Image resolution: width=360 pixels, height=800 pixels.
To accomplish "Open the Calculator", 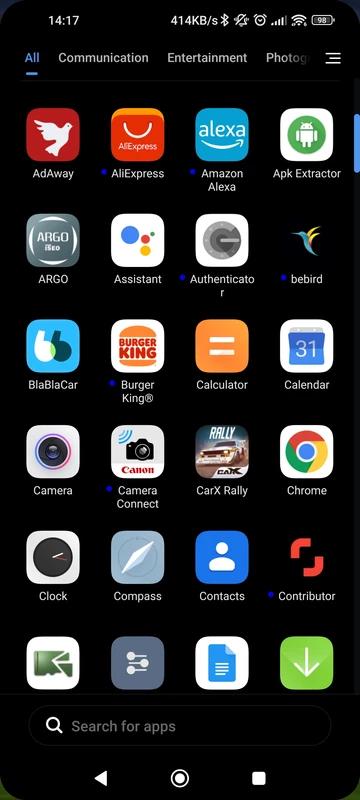I will pos(222,346).
